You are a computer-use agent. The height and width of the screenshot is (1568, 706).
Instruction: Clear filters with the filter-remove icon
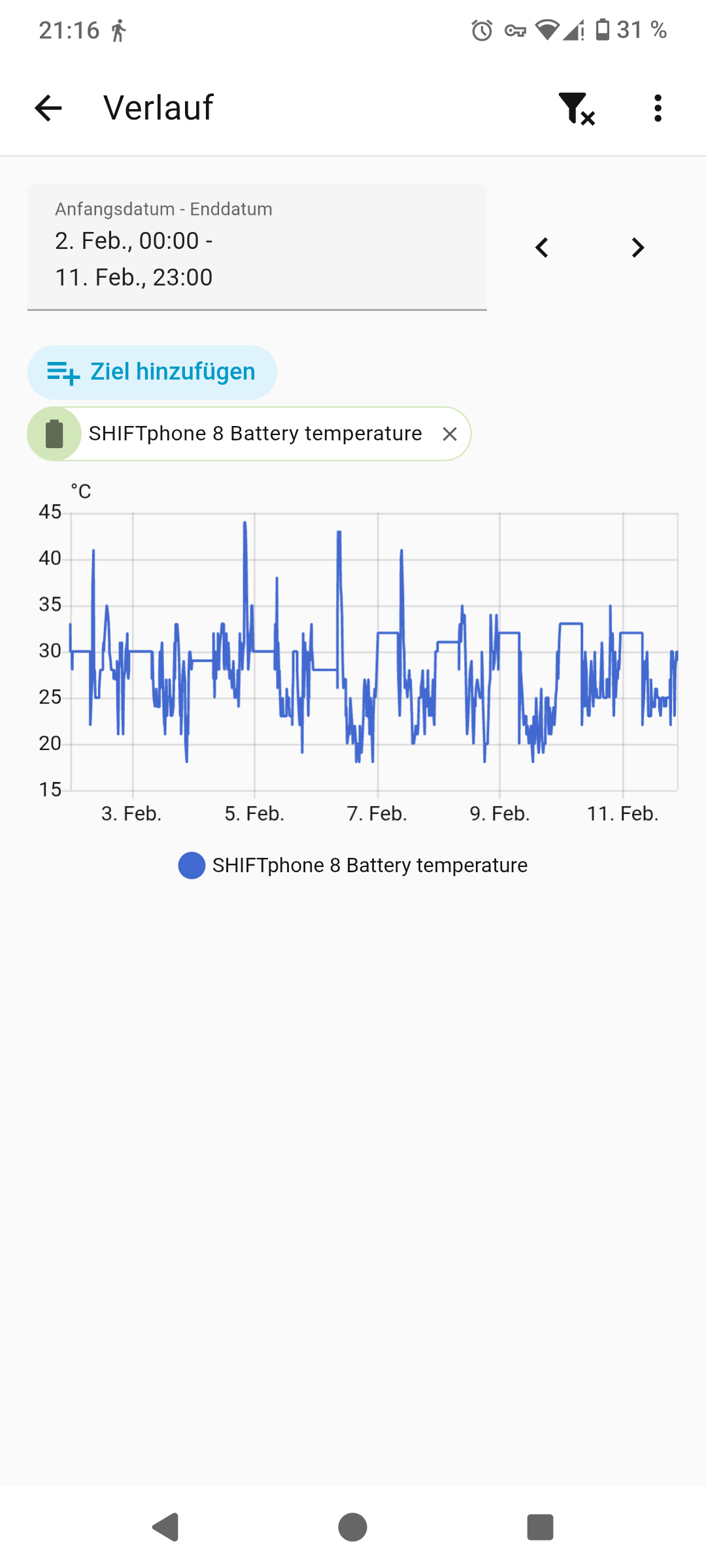click(x=576, y=108)
